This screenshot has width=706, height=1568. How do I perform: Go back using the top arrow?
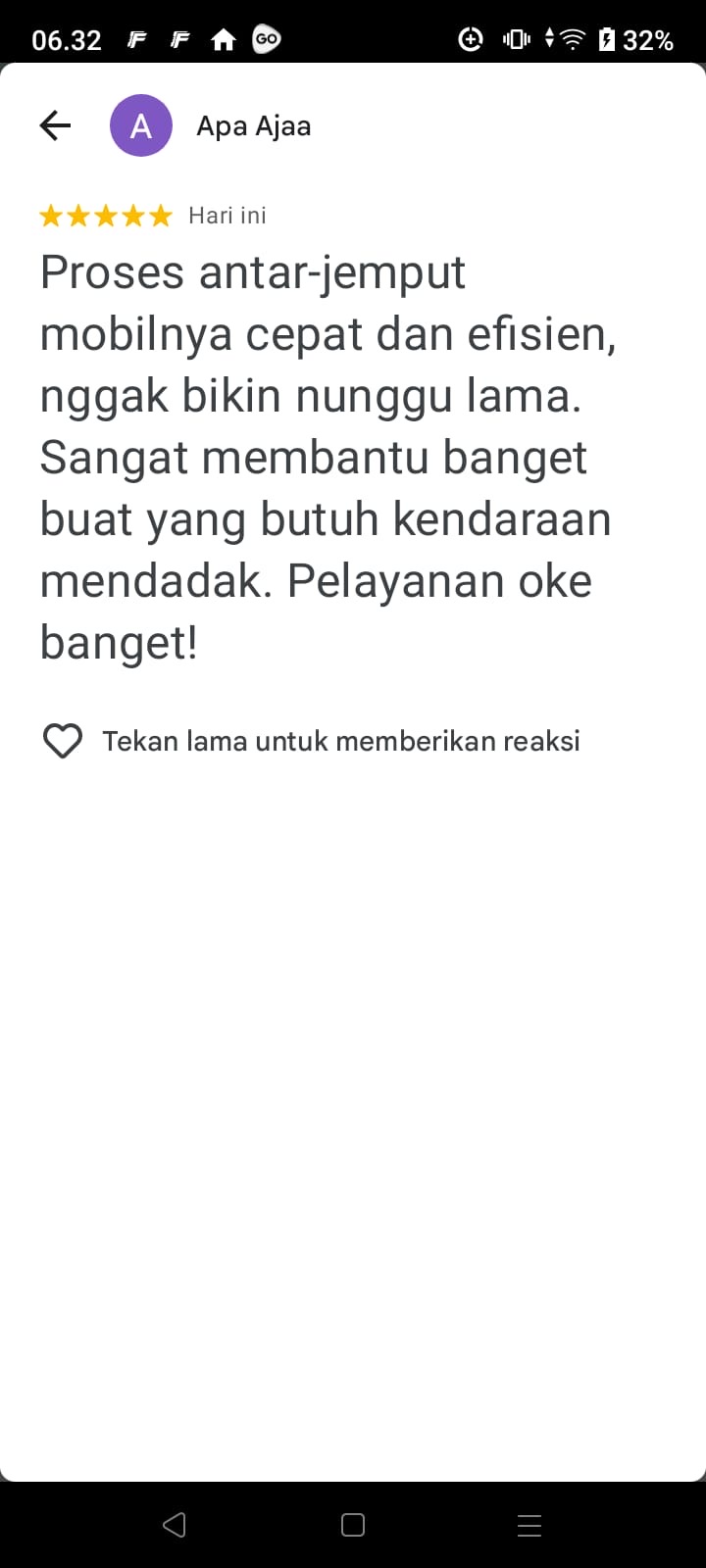pyautogui.click(x=55, y=125)
